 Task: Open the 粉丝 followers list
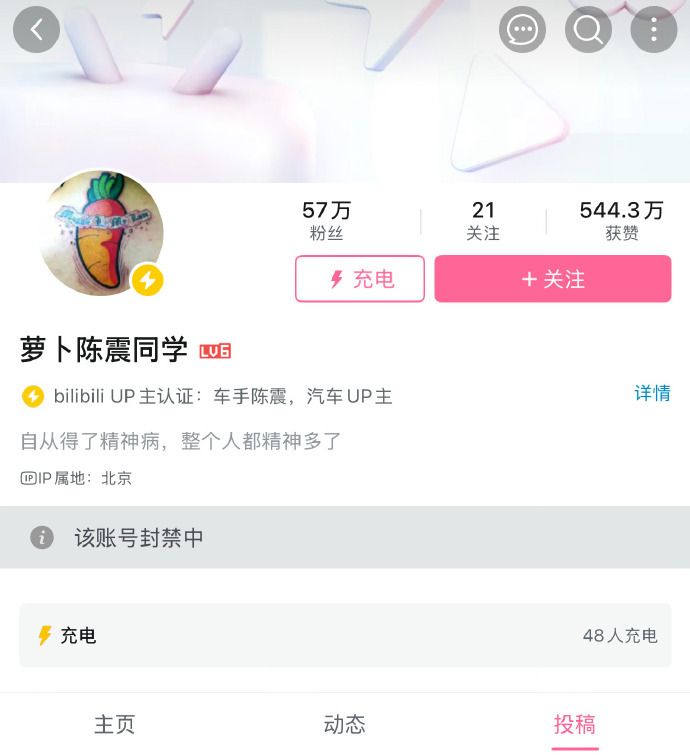click(x=327, y=220)
